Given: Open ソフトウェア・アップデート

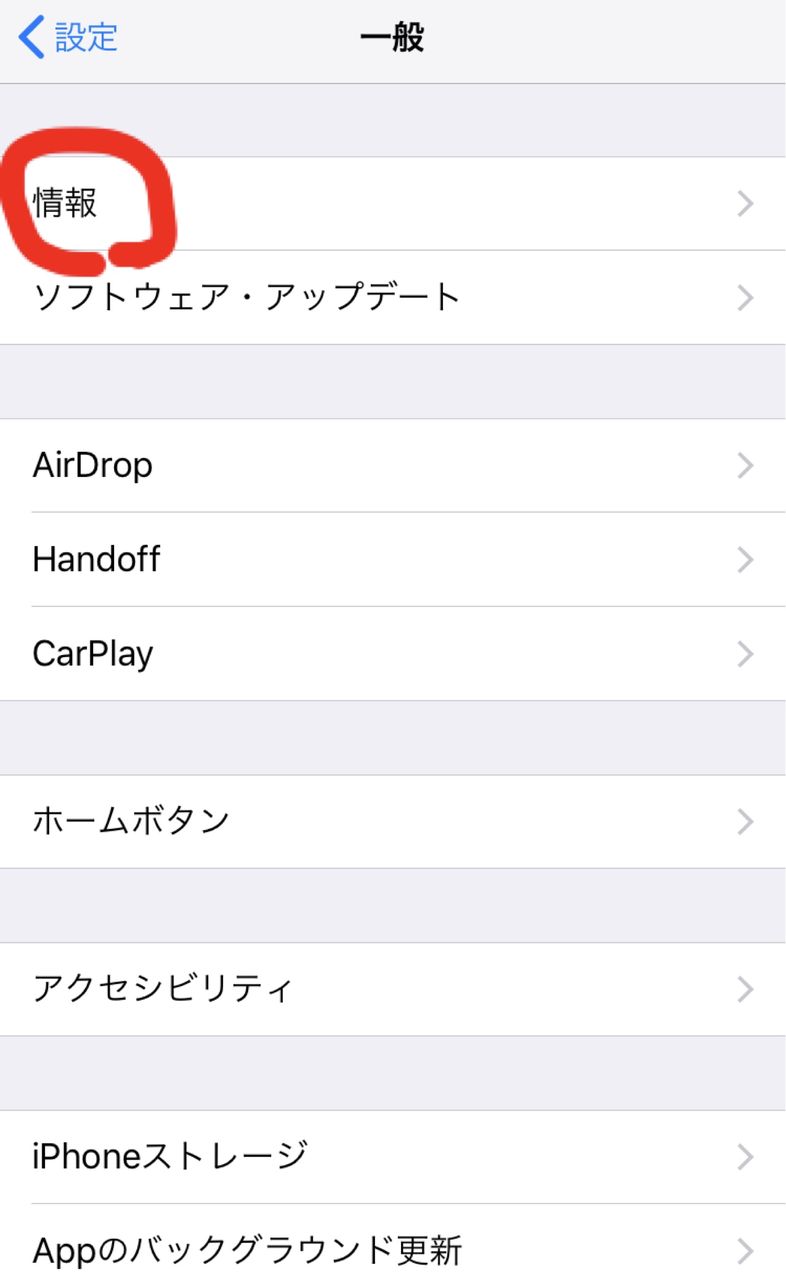Looking at the screenshot, I should (x=393, y=298).
